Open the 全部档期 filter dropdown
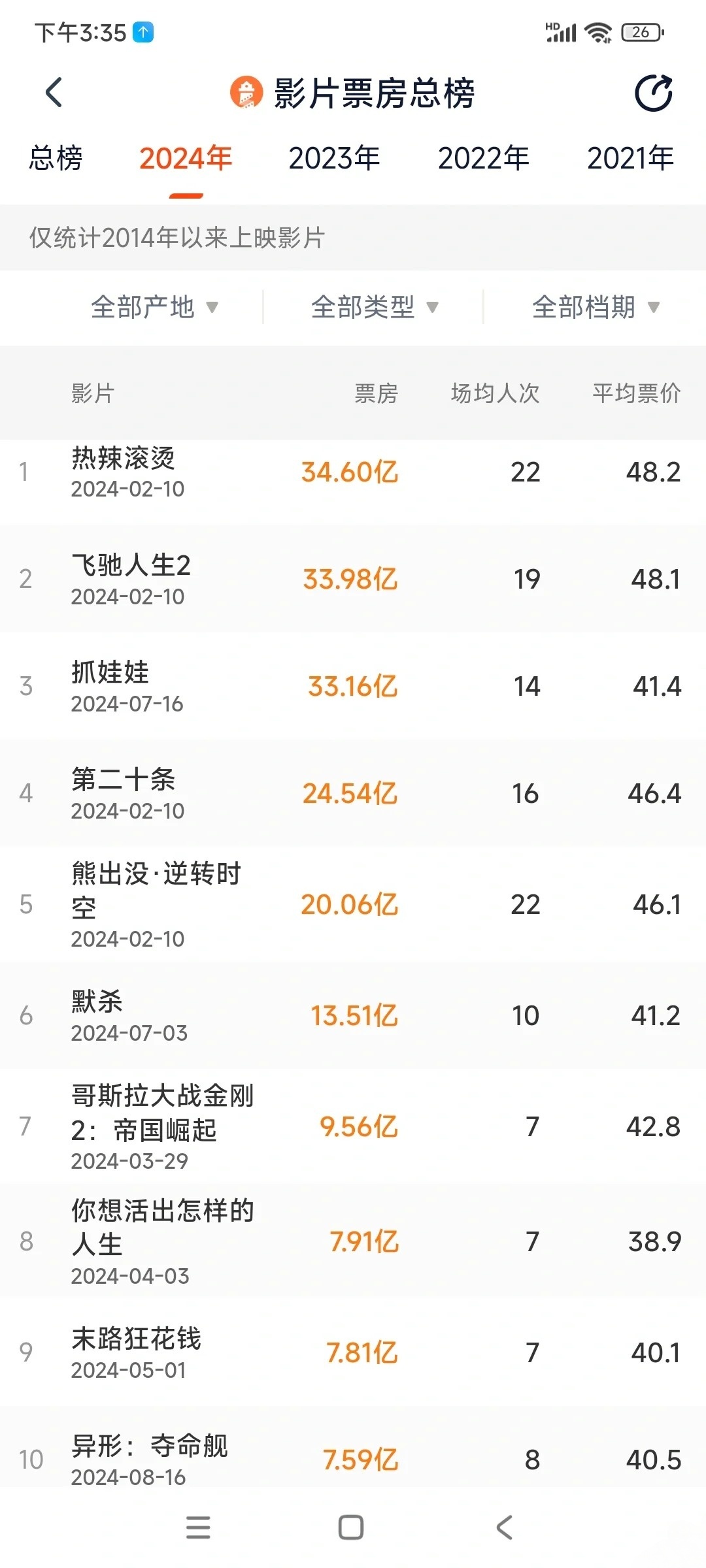This screenshot has width=706, height=1568. [x=596, y=306]
